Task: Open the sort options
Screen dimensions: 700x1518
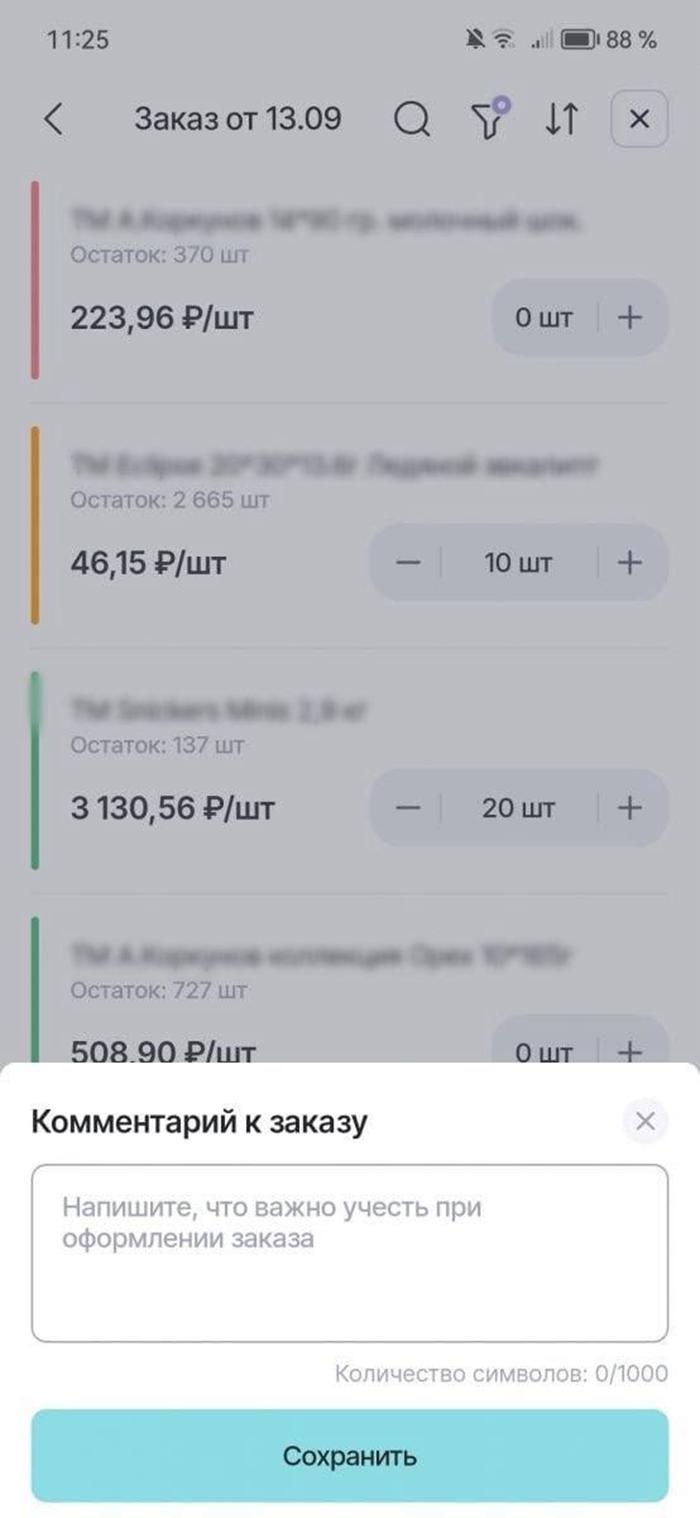Action: (x=561, y=120)
